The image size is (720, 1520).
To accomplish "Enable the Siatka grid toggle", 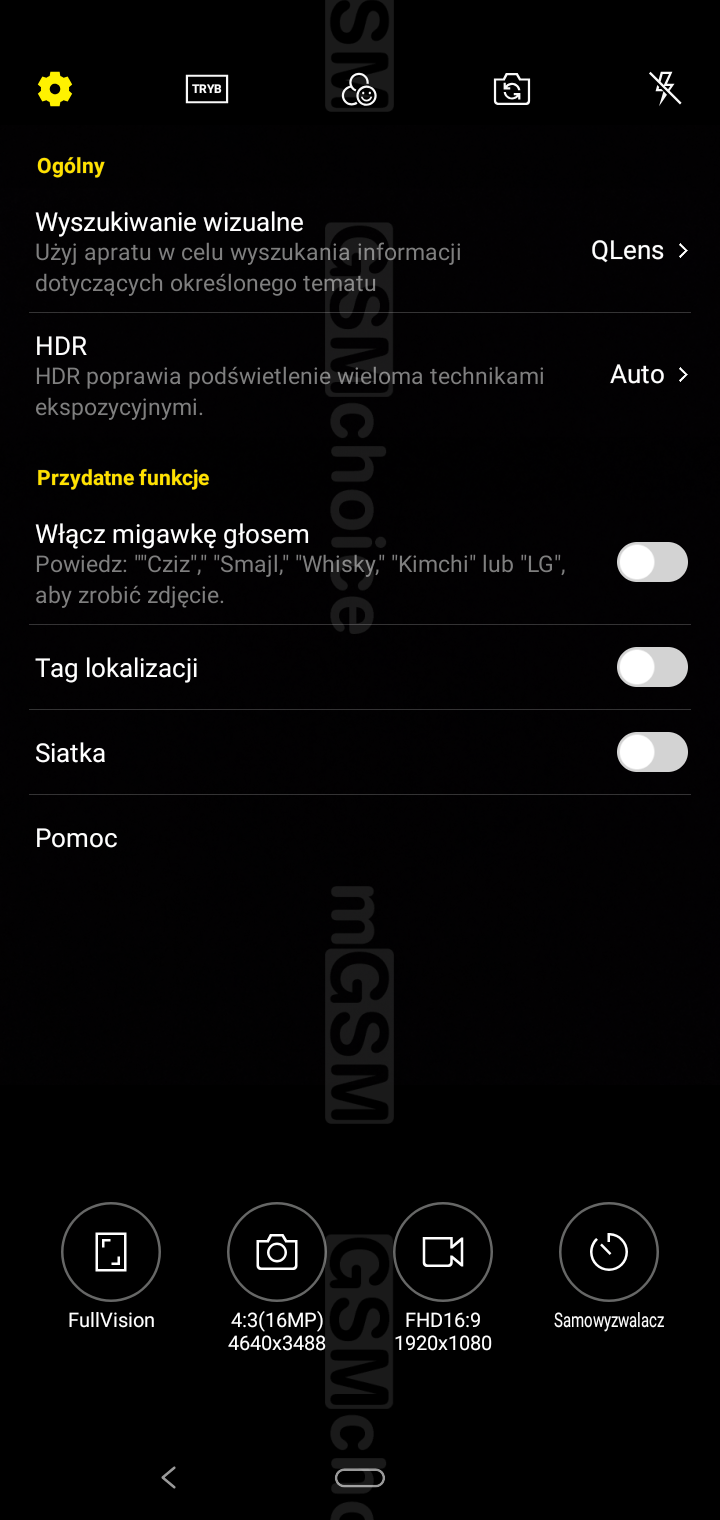I will (x=652, y=752).
